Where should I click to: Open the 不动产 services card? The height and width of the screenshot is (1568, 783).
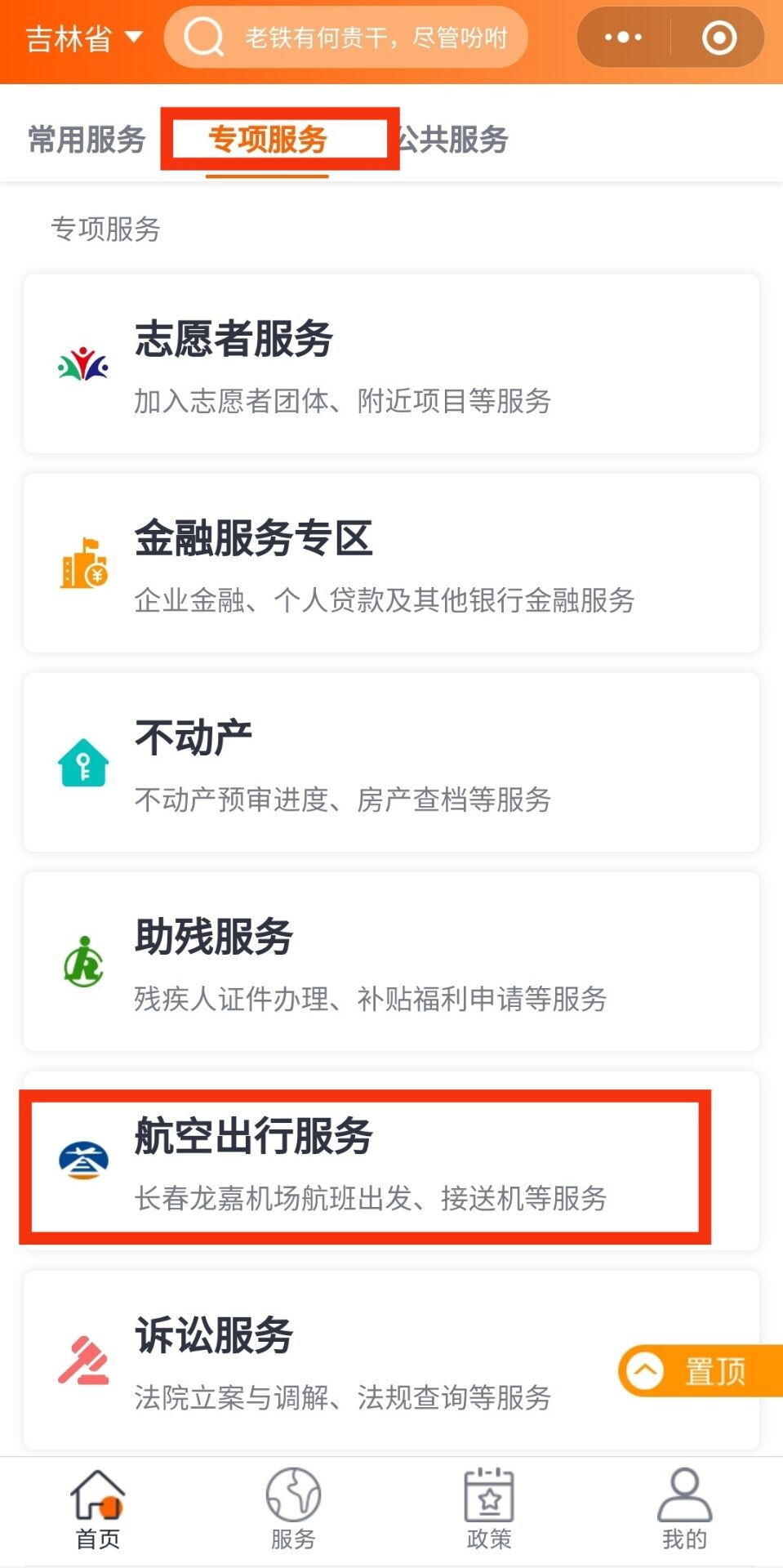pyautogui.click(x=391, y=763)
